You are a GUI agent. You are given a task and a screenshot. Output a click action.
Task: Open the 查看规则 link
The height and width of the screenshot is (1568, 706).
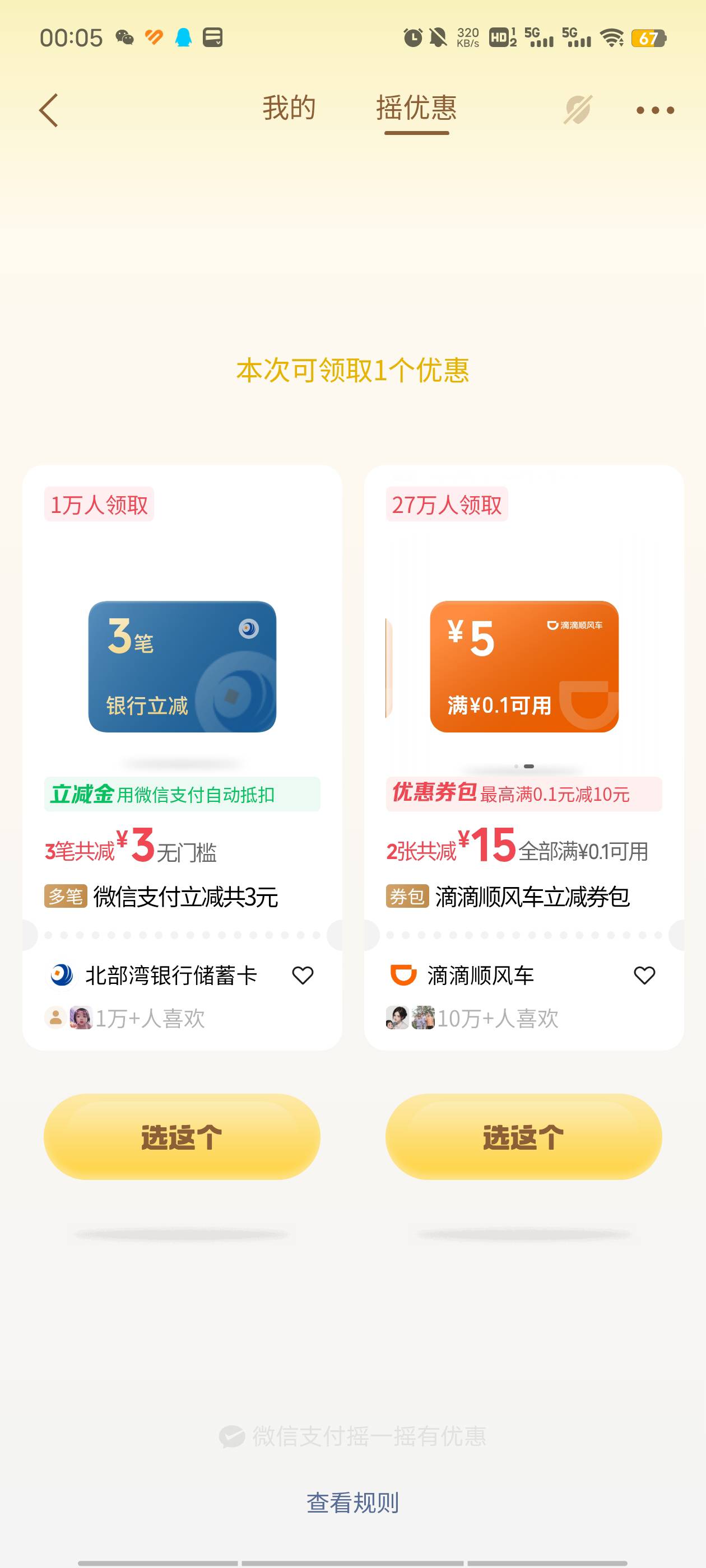(x=352, y=1502)
